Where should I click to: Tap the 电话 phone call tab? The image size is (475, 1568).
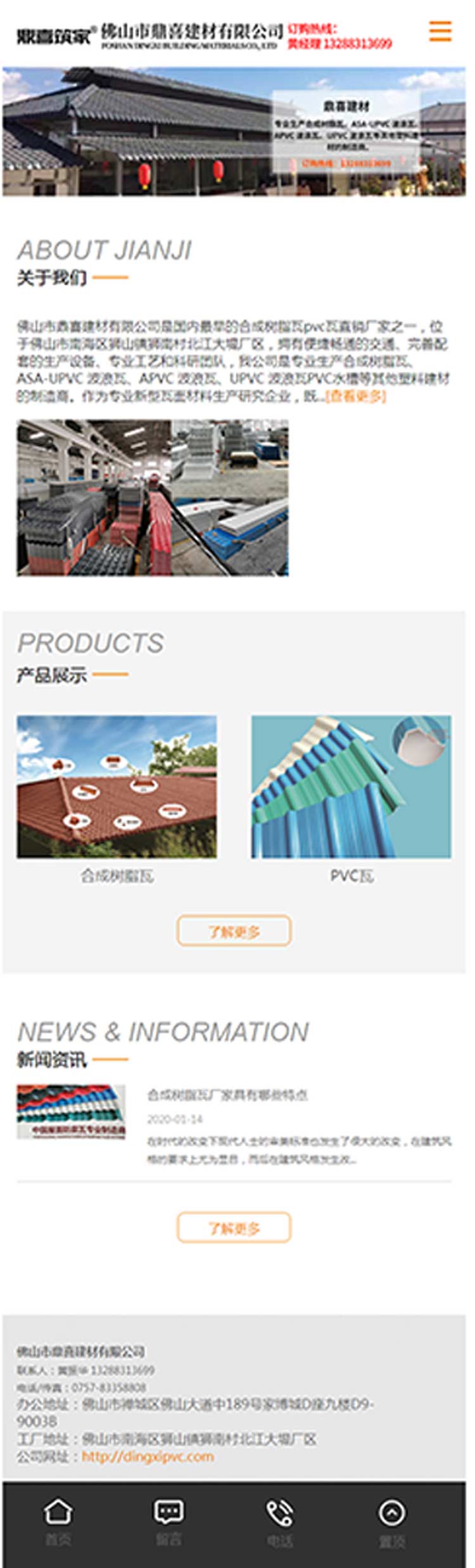click(x=280, y=1521)
